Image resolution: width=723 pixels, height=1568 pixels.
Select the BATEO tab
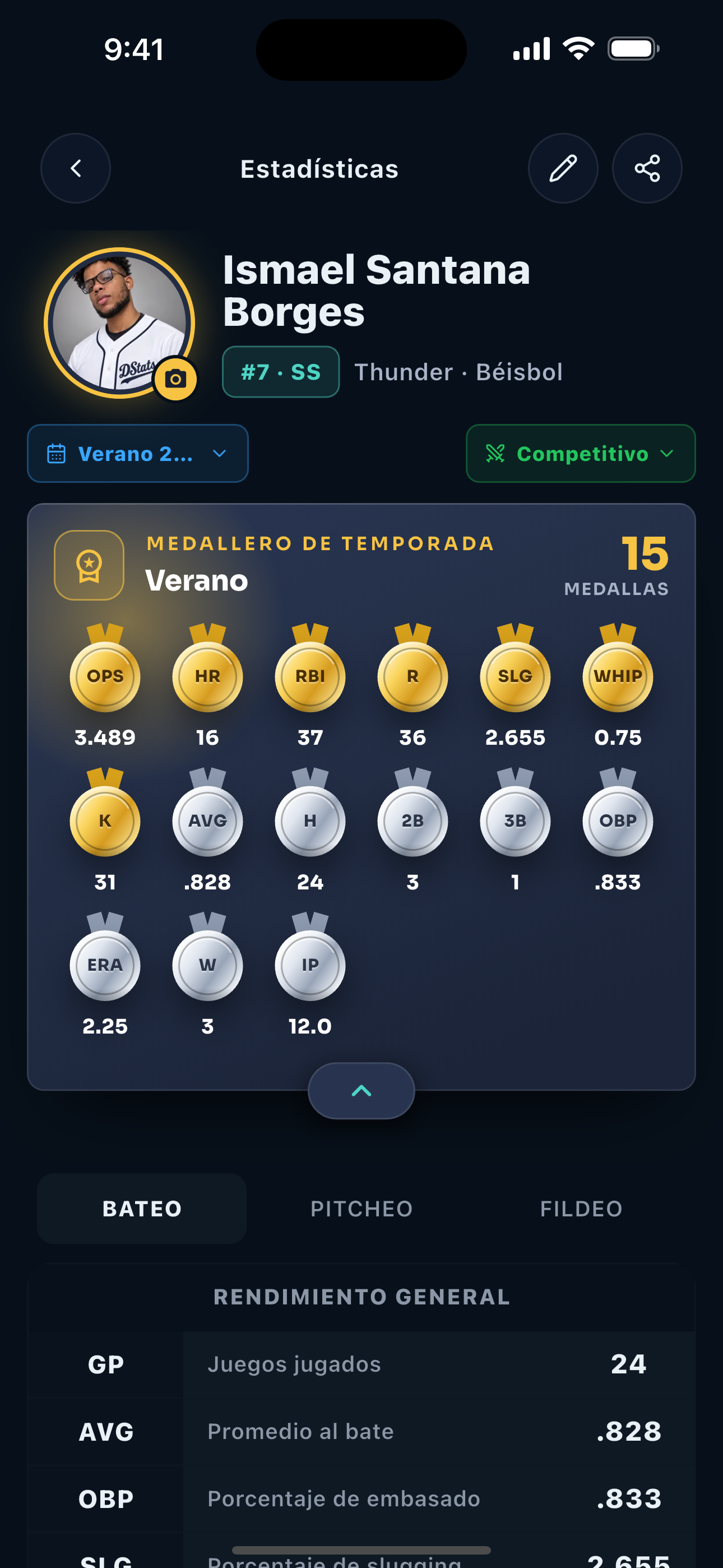coord(142,1209)
